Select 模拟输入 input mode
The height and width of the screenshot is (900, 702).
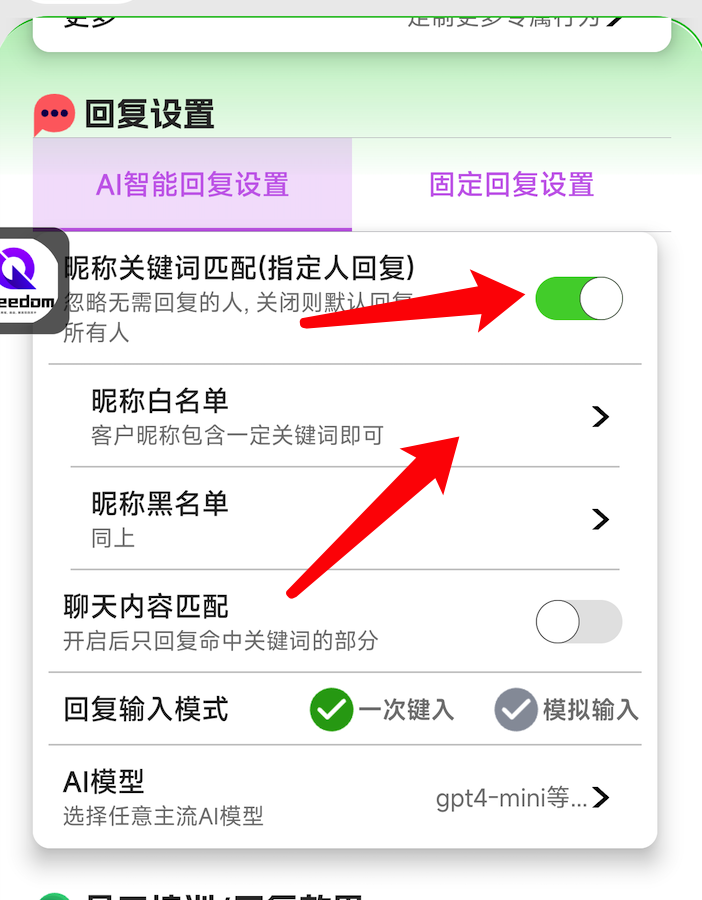[x=516, y=710]
